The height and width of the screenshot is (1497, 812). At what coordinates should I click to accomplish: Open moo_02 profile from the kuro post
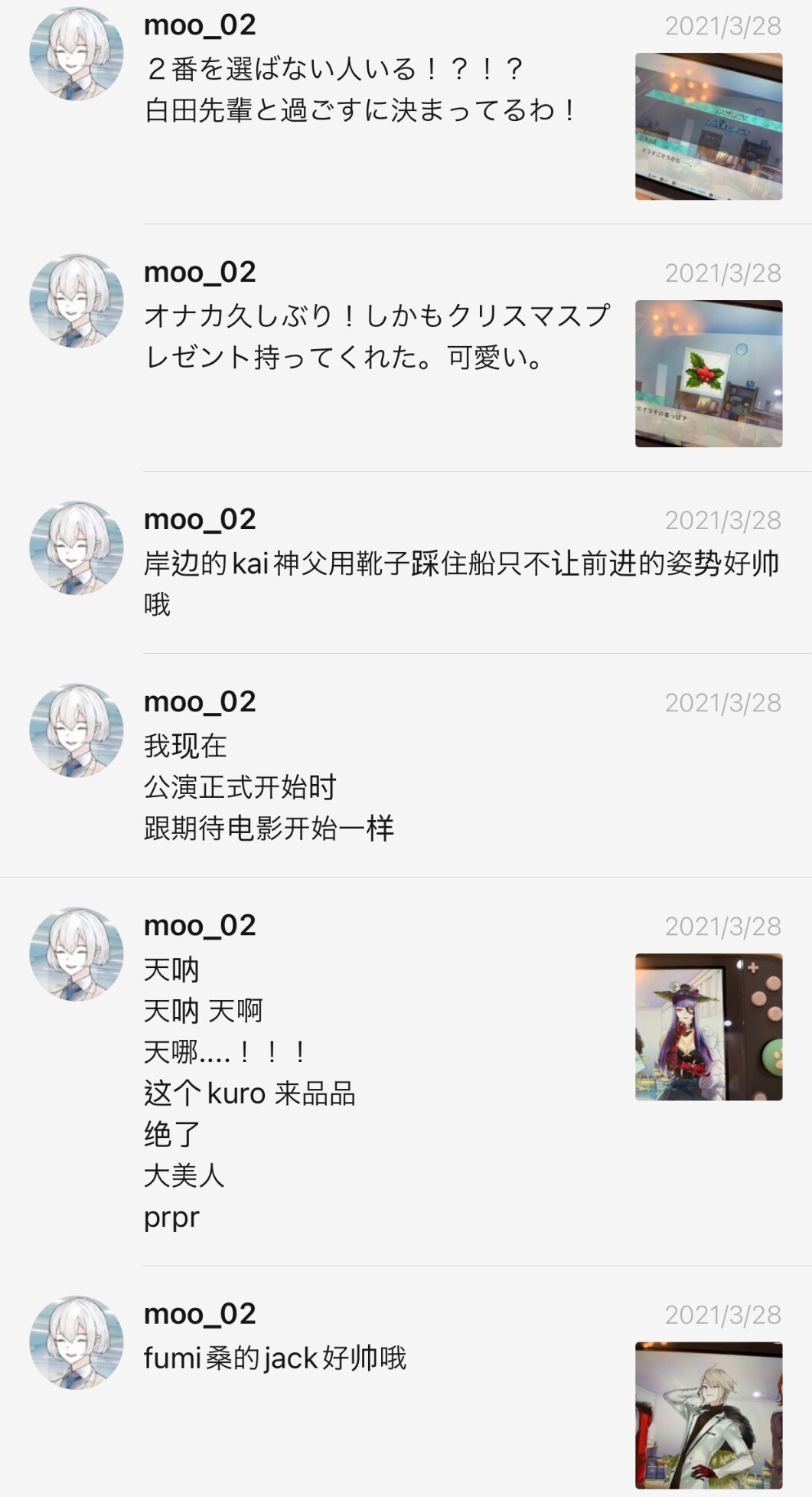(x=200, y=925)
